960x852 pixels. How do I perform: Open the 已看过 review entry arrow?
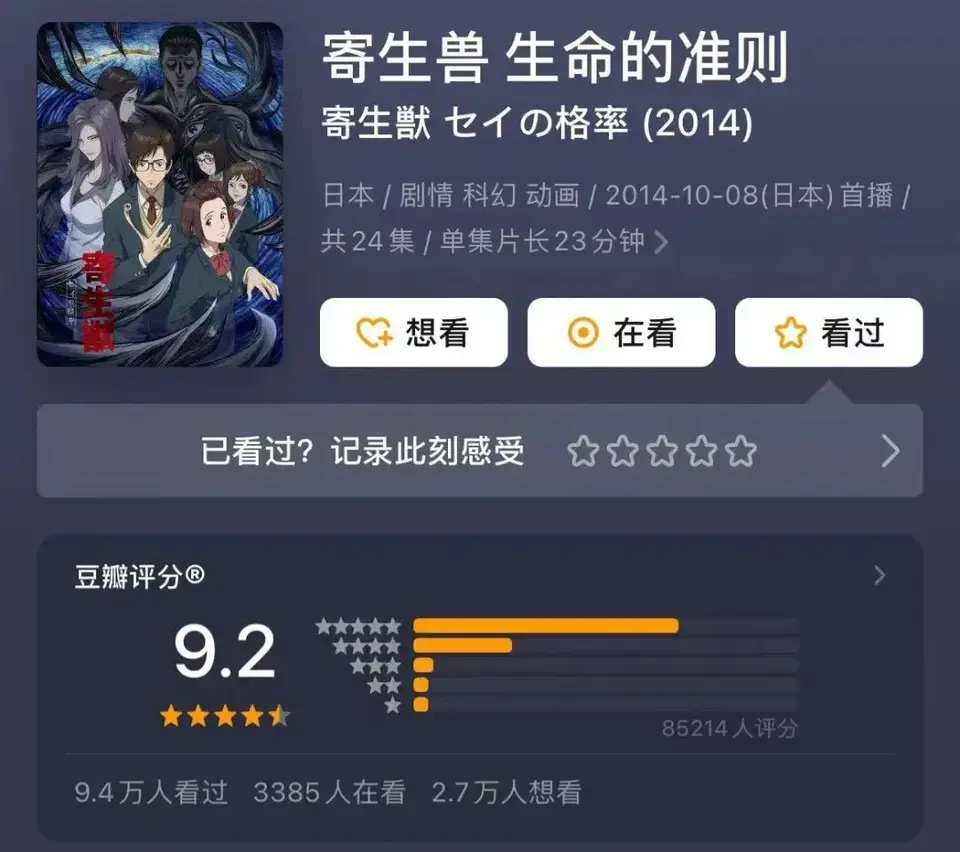pyautogui.click(x=890, y=452)
